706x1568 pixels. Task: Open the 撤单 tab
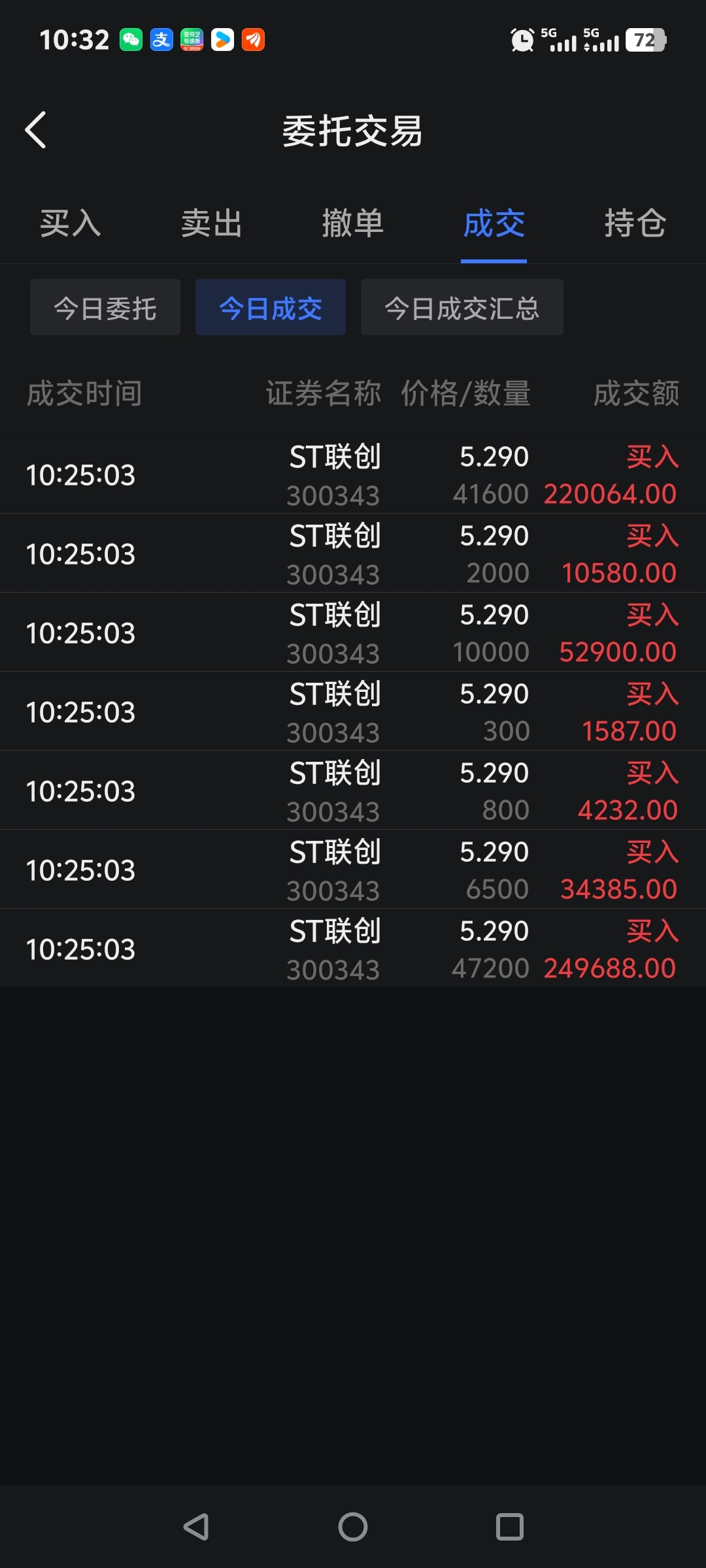coord(353,223)
